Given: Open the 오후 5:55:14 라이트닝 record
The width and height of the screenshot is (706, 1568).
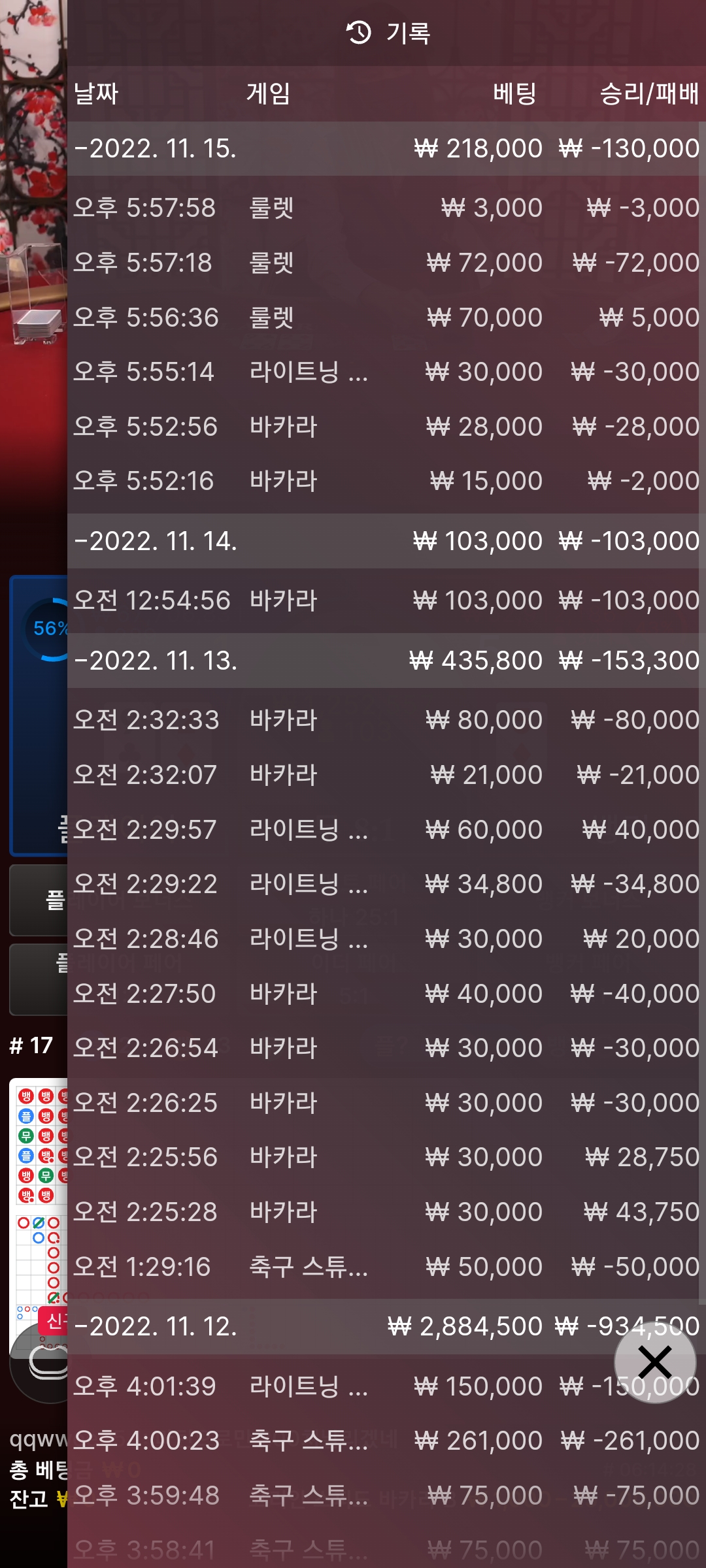Looking at the screenshot, I should (386, 372).
